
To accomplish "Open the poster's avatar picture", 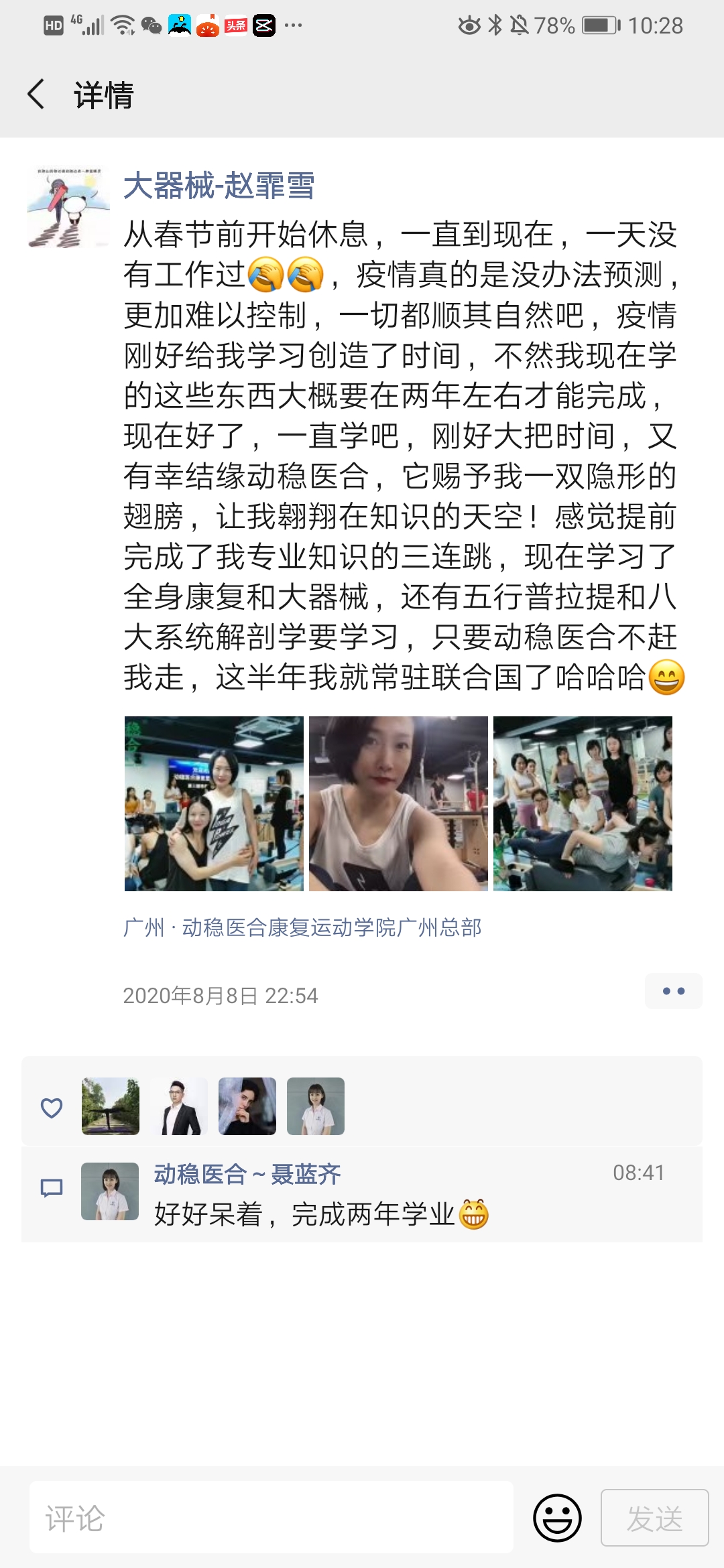I will tap(68, 208).
